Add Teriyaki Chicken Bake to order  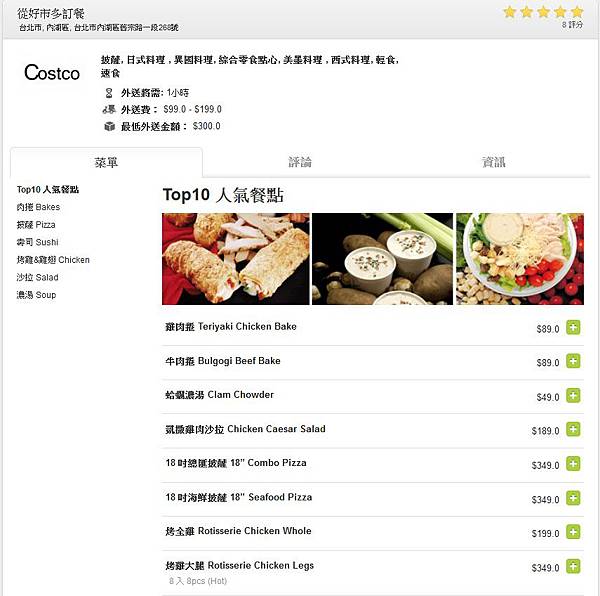(573, 327)
